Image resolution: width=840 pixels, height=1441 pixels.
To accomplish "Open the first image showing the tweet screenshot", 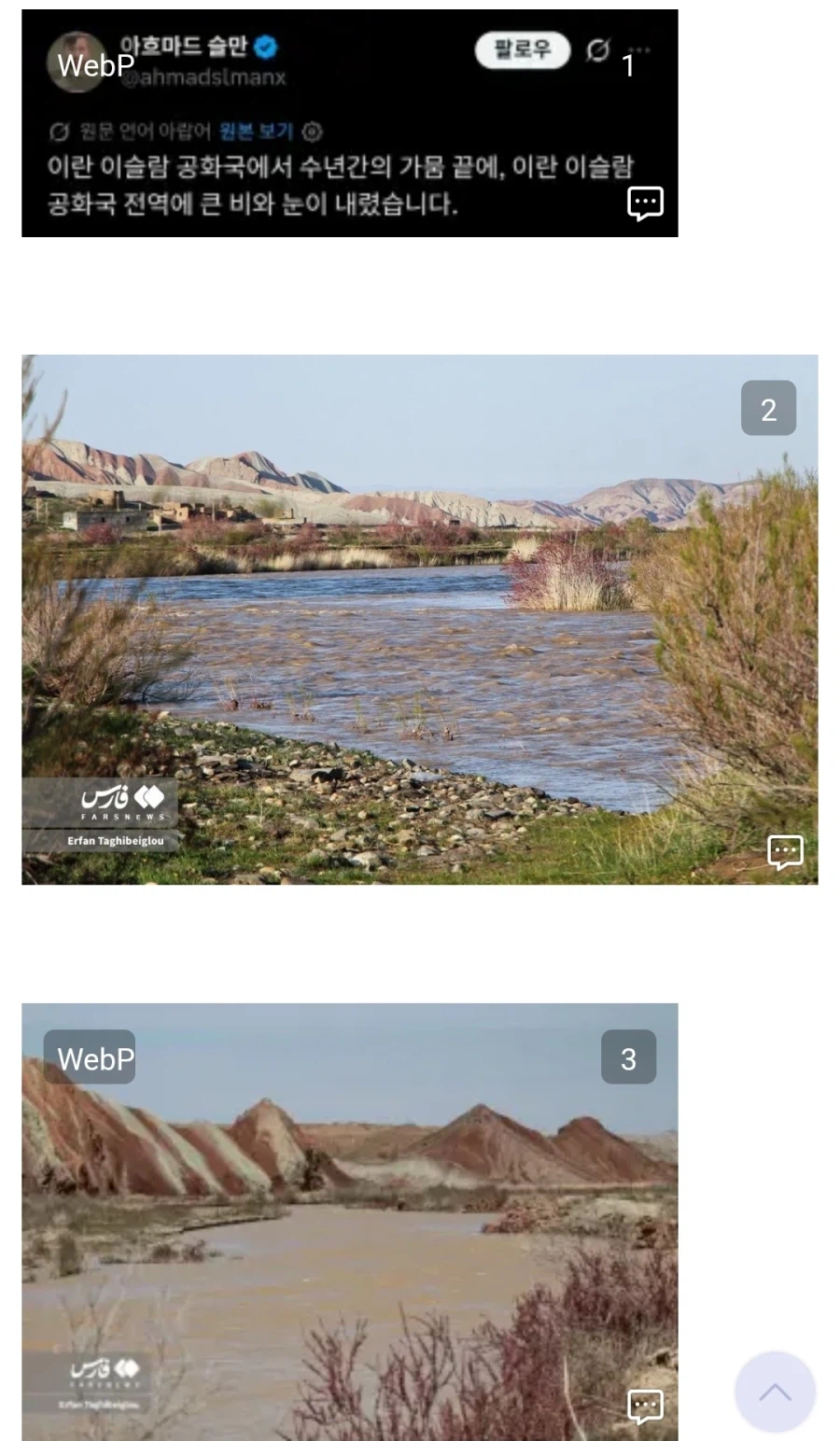I will coord(350,123).
